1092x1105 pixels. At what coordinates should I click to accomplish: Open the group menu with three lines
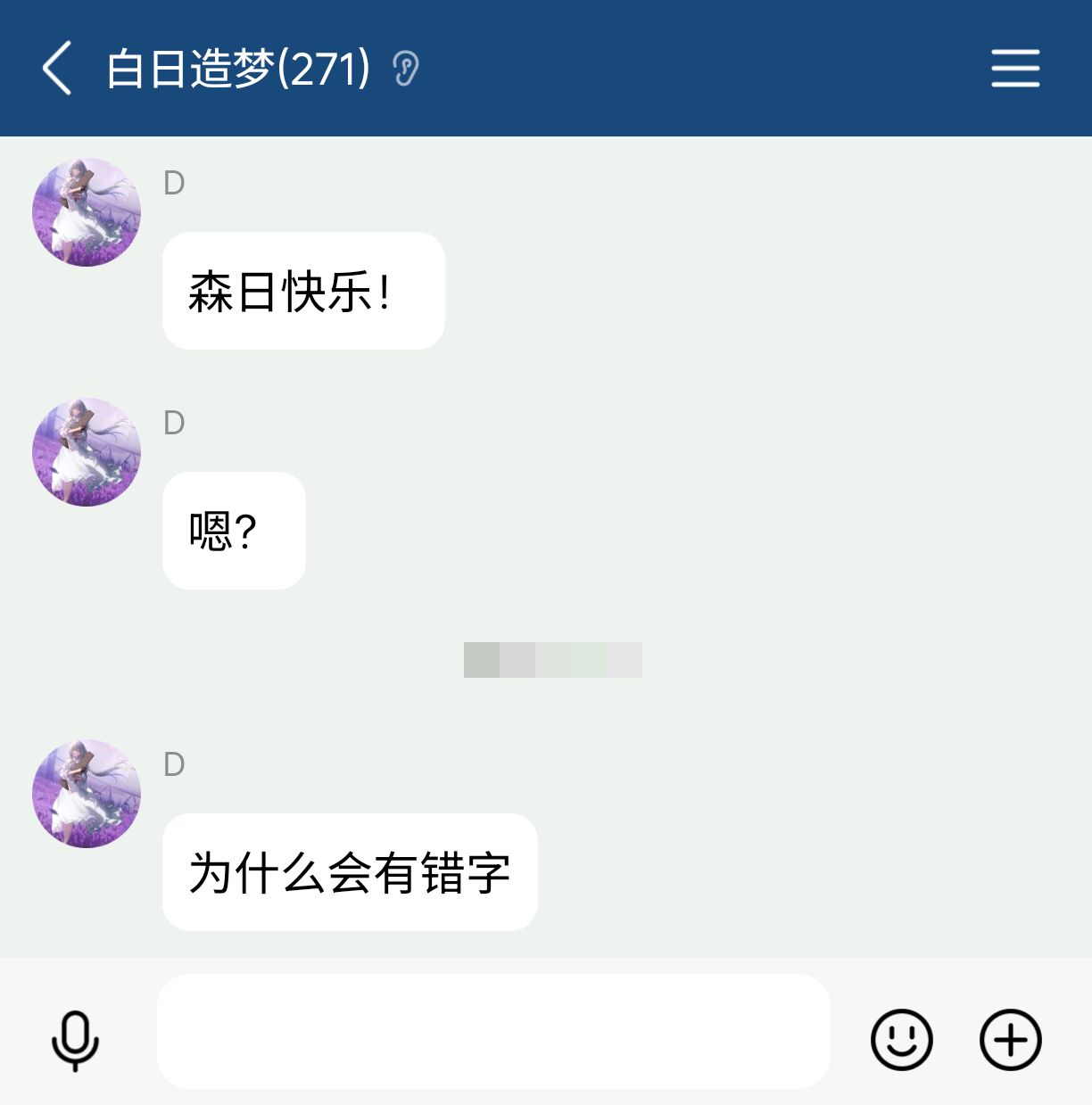click(1015, 69)
